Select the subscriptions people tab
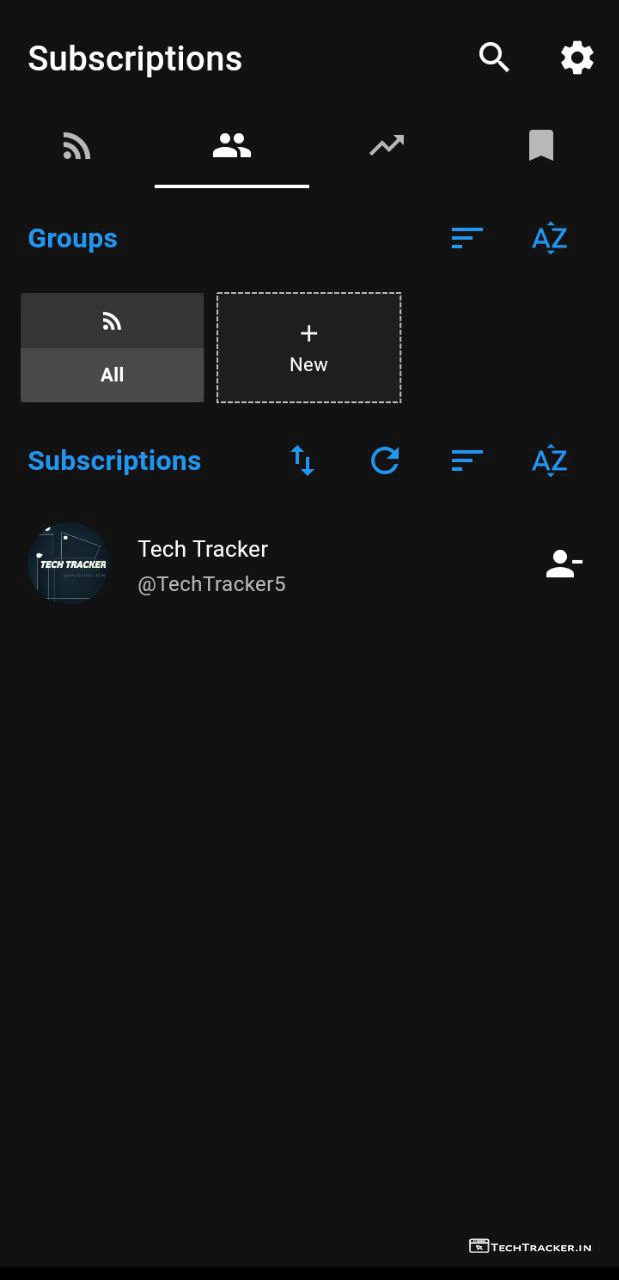The width and height of the screenshot is (619, 1280). click(x=232, y=147)
